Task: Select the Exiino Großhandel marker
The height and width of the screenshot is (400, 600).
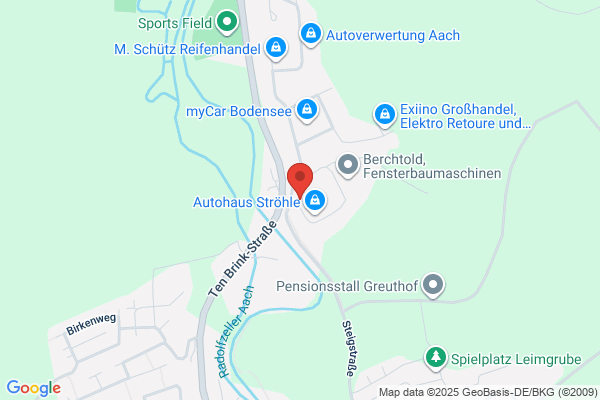Action: (385, 115)
